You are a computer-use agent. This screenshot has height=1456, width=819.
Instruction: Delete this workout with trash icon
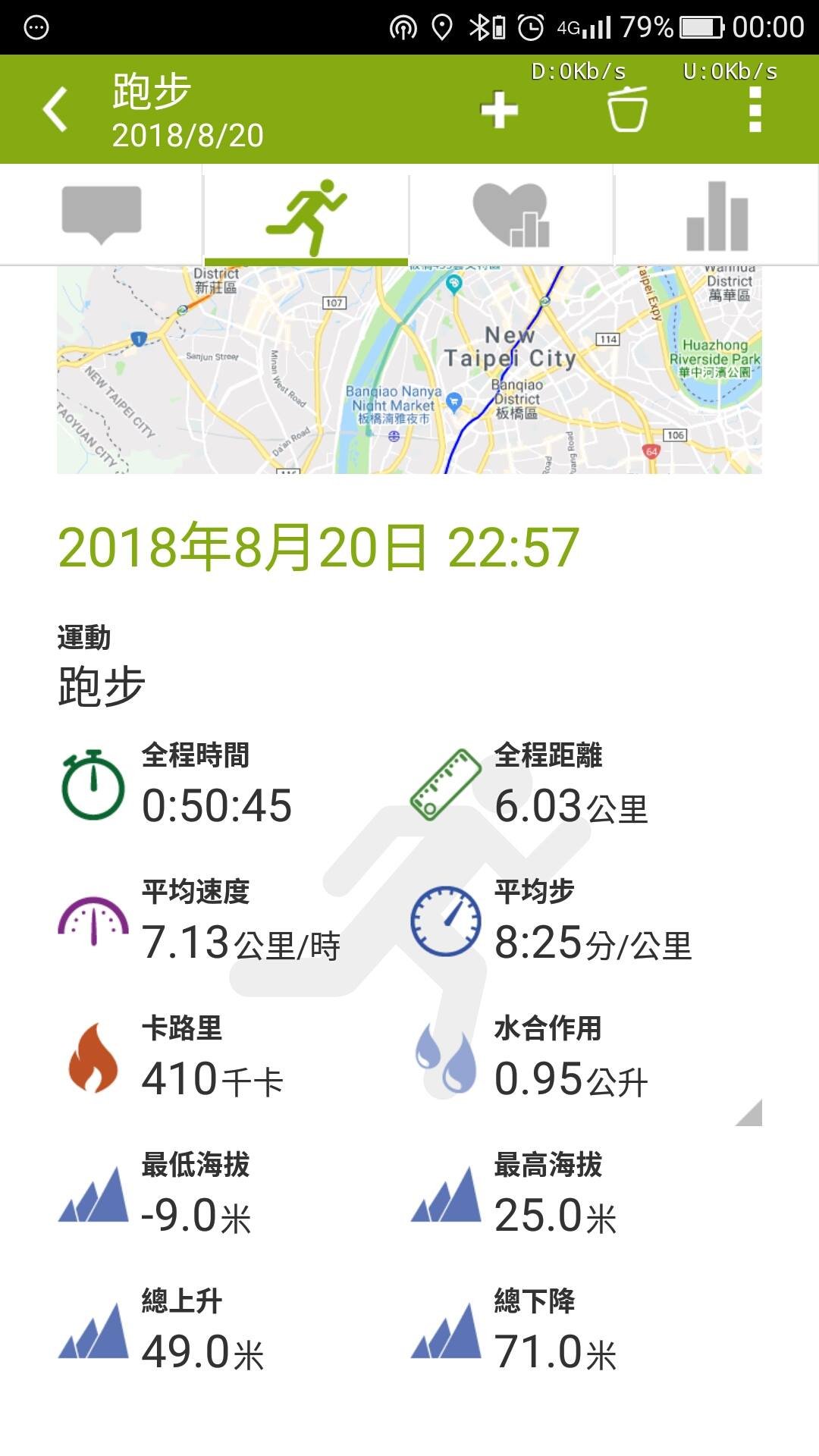click(x=627, y=109)
